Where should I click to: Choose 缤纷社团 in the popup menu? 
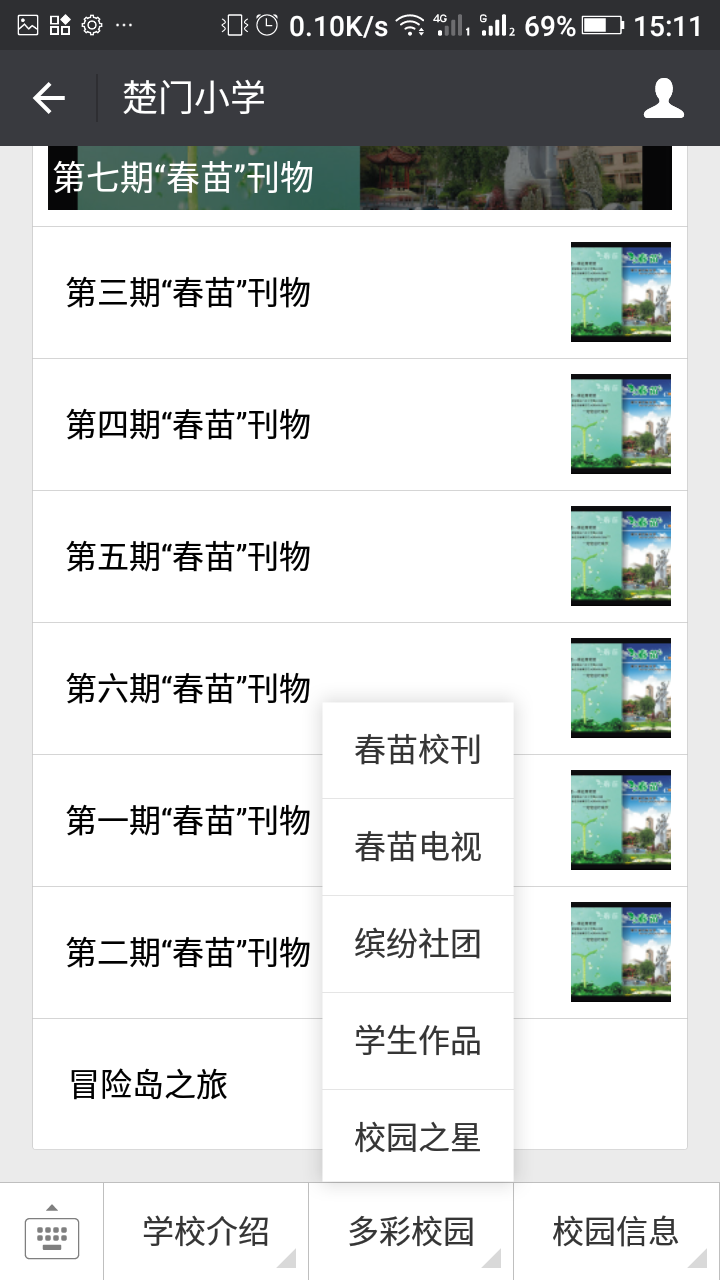418,944
